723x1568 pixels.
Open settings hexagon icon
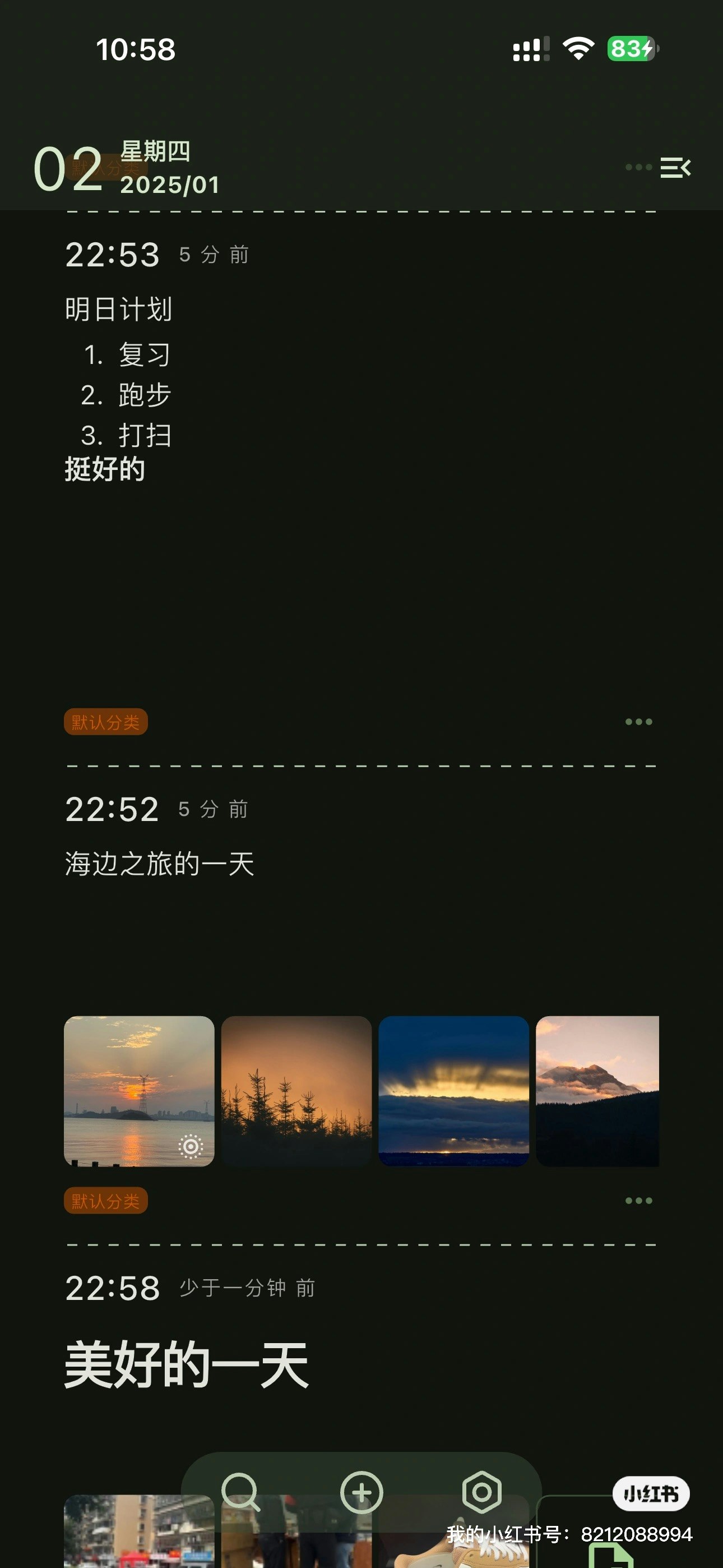481,1492
